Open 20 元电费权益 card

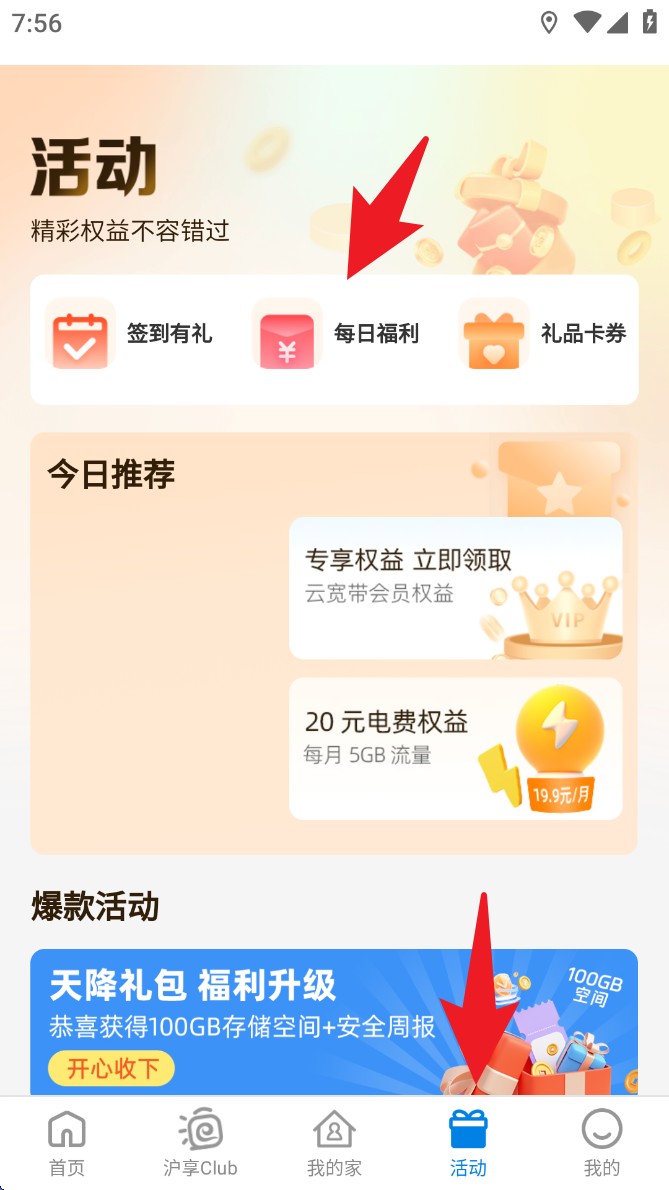(x=455, y=748)
